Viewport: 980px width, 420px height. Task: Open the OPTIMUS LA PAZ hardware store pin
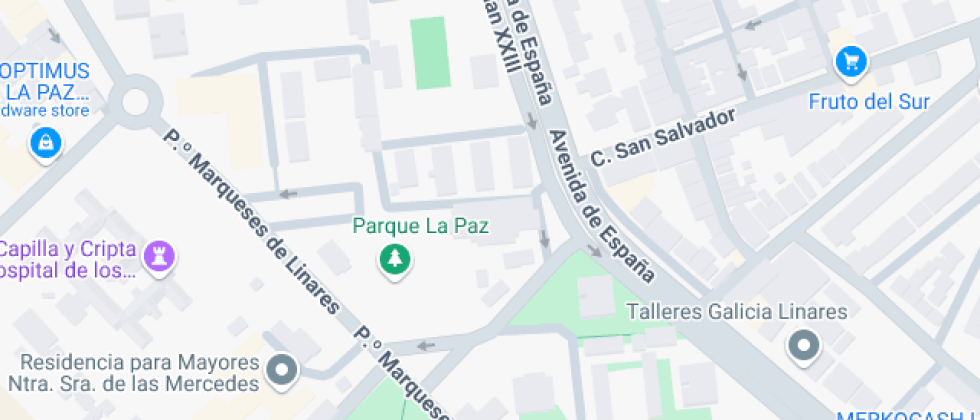point(46,143)
